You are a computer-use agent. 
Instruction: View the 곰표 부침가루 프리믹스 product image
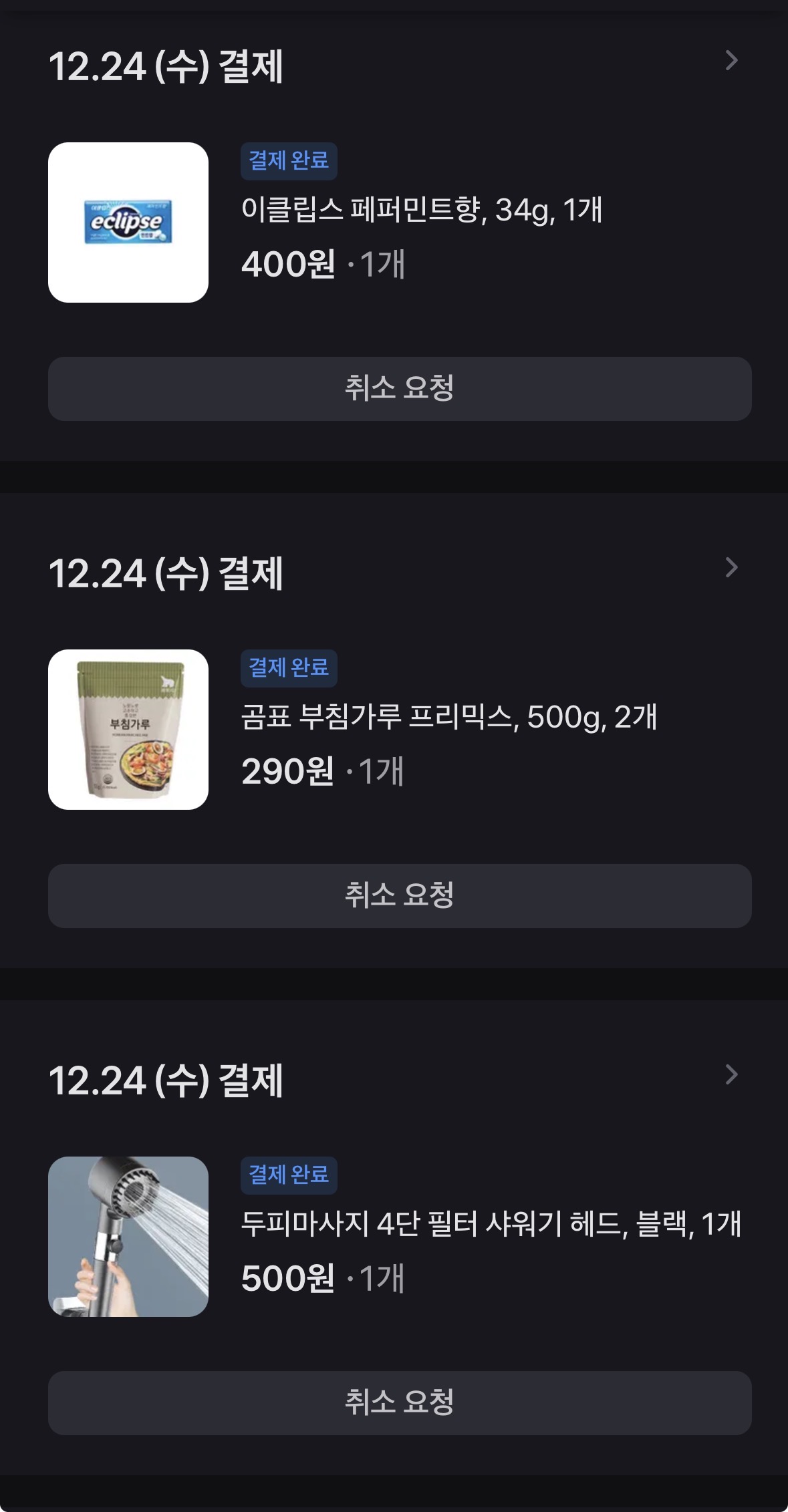[x=128, y=730]
